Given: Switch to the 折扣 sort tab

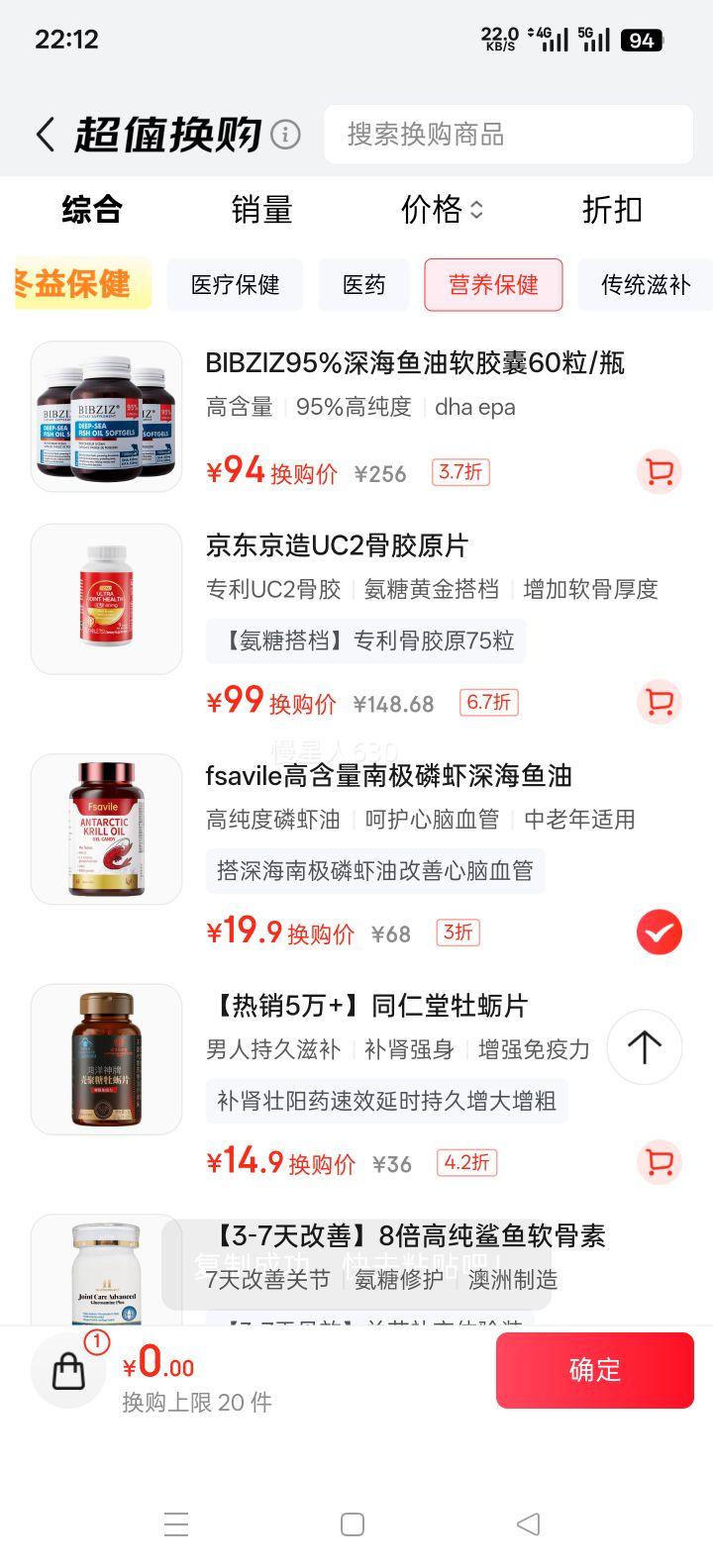Looking at the screenshot, I should coord(611,210).
